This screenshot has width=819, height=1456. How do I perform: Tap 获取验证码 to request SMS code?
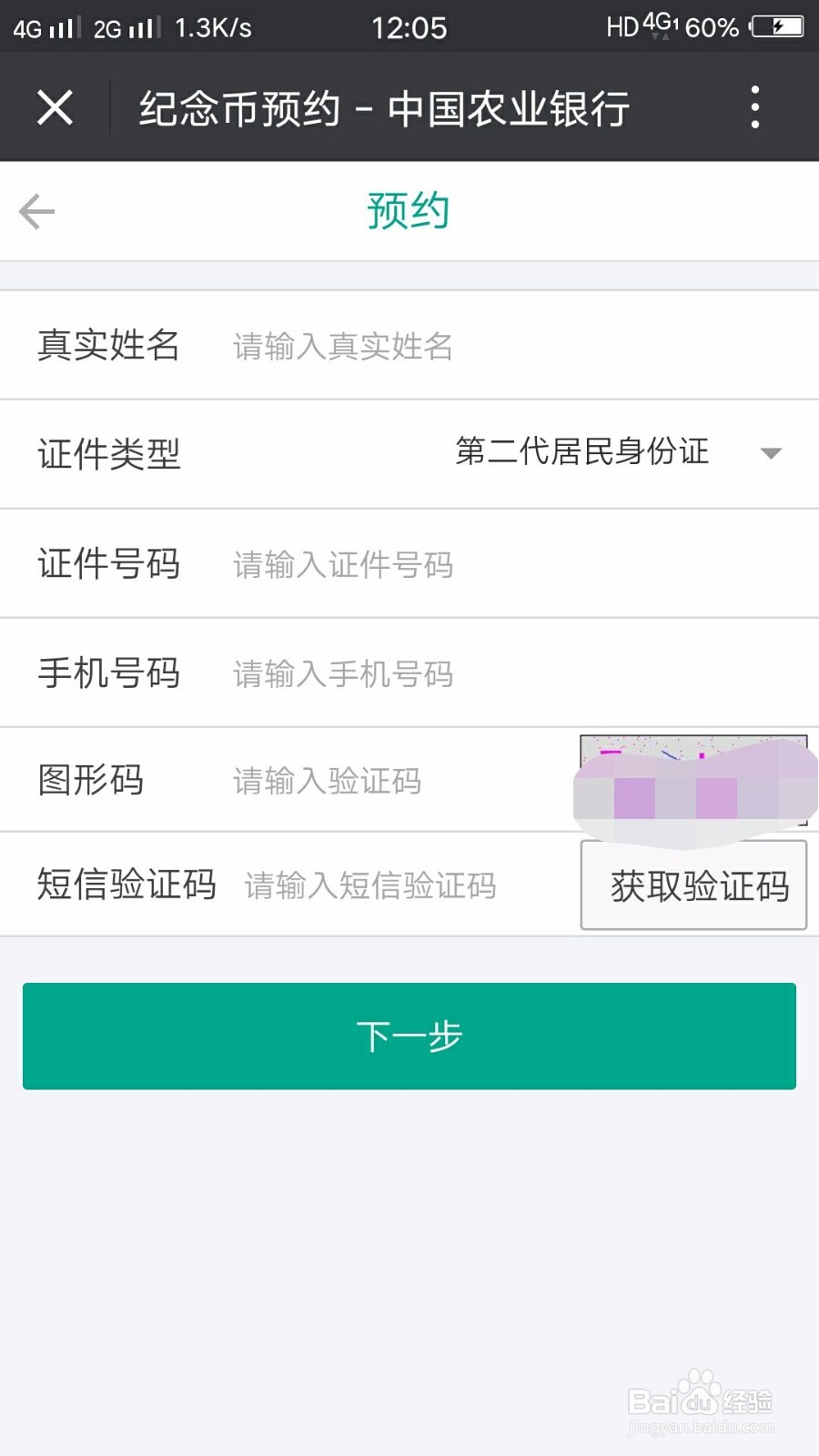click(693, 885)
